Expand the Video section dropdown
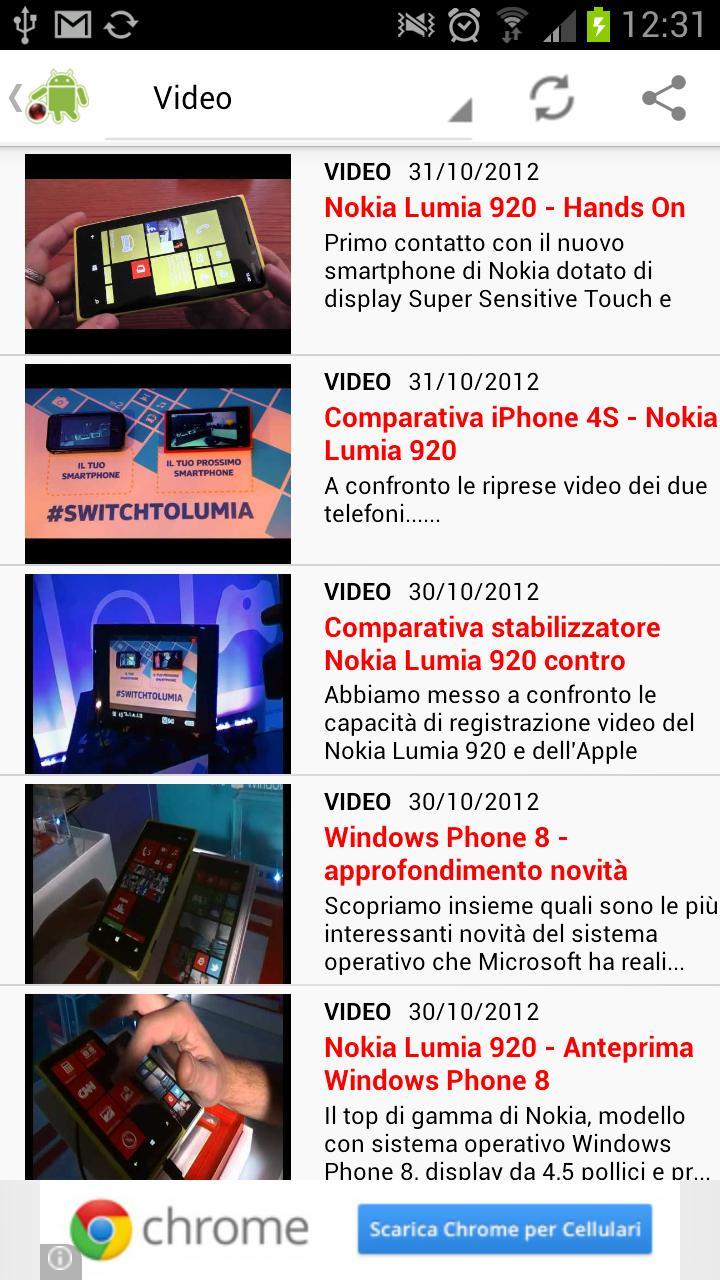This screenshot has width=720, height=1280. click(x=288, y=99)
